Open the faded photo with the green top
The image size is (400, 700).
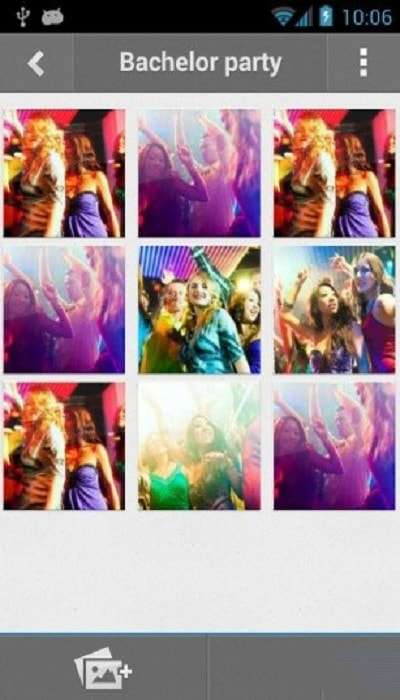(x=200, y=446)
